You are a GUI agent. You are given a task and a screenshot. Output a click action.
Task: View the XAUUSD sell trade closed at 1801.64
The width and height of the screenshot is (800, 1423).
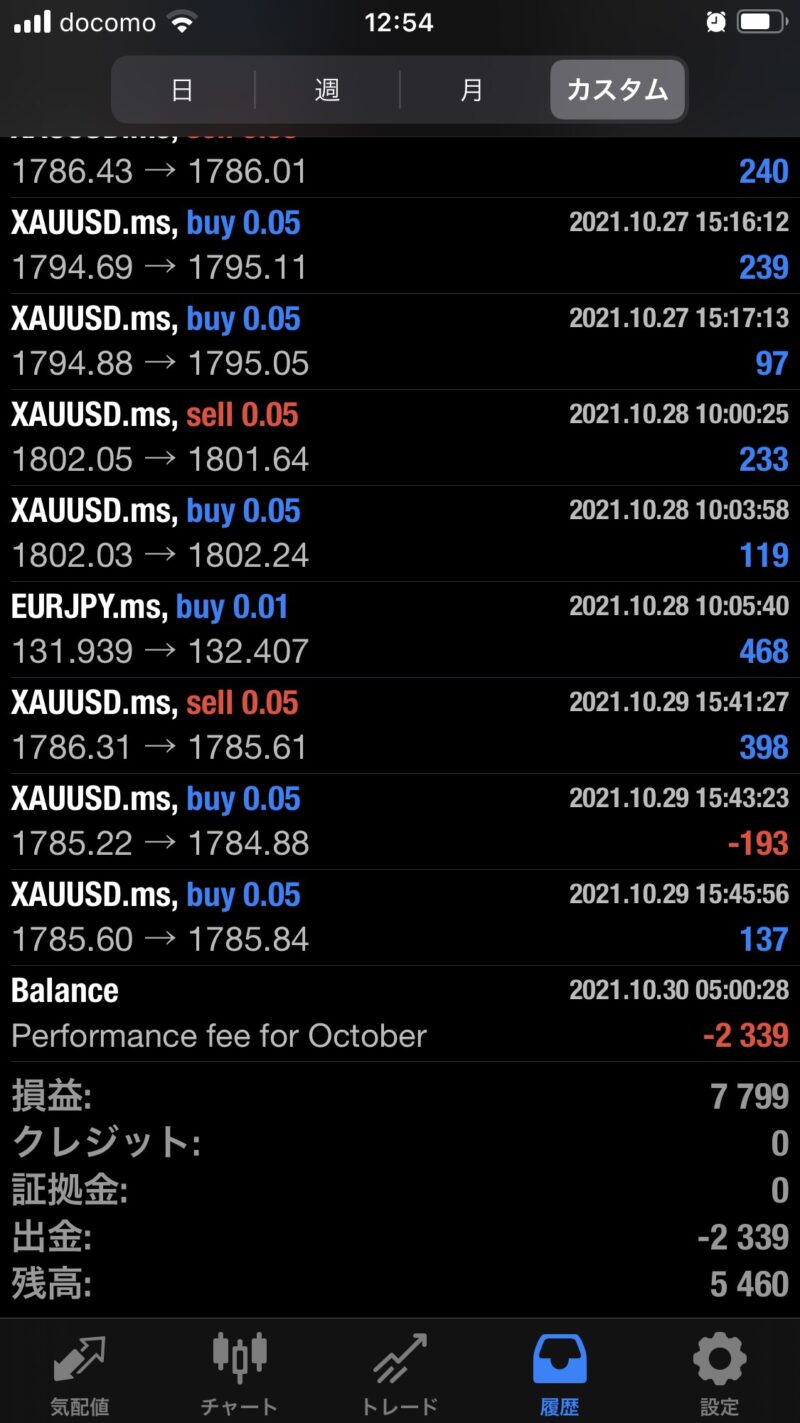coord(400,437)
